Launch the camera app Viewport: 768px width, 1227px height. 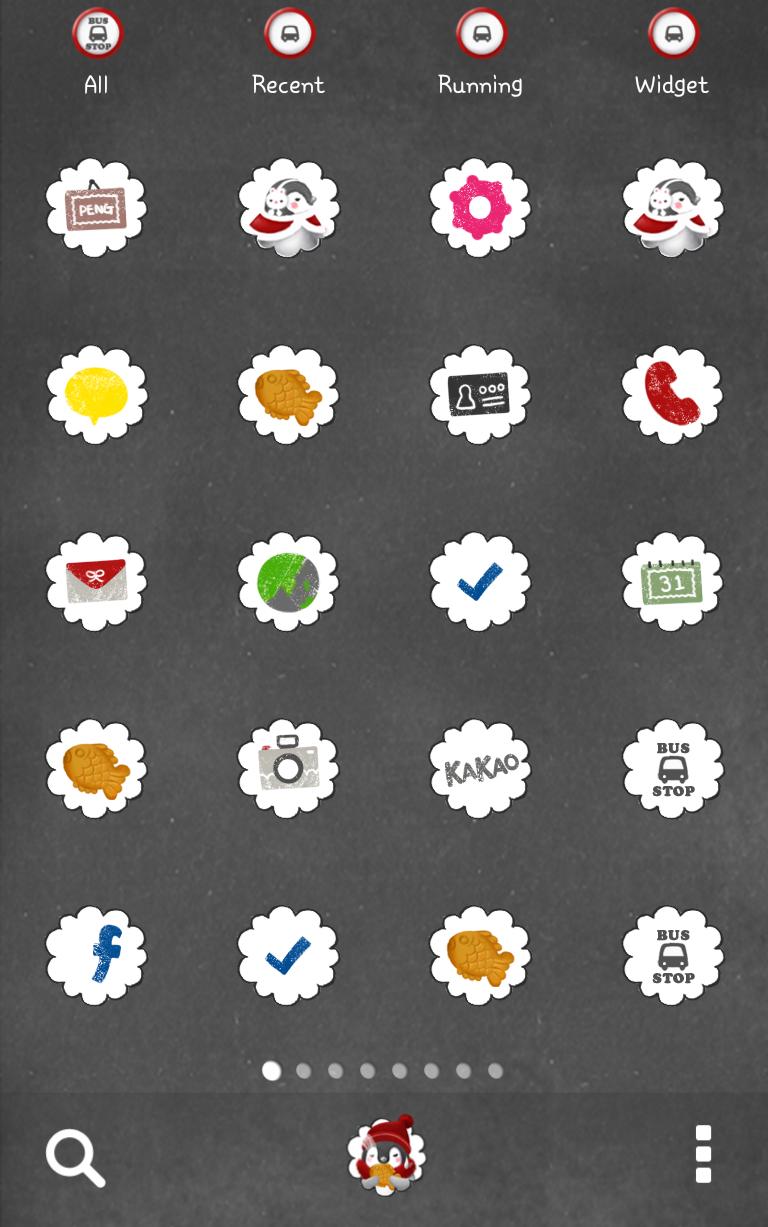coord(288,768)
